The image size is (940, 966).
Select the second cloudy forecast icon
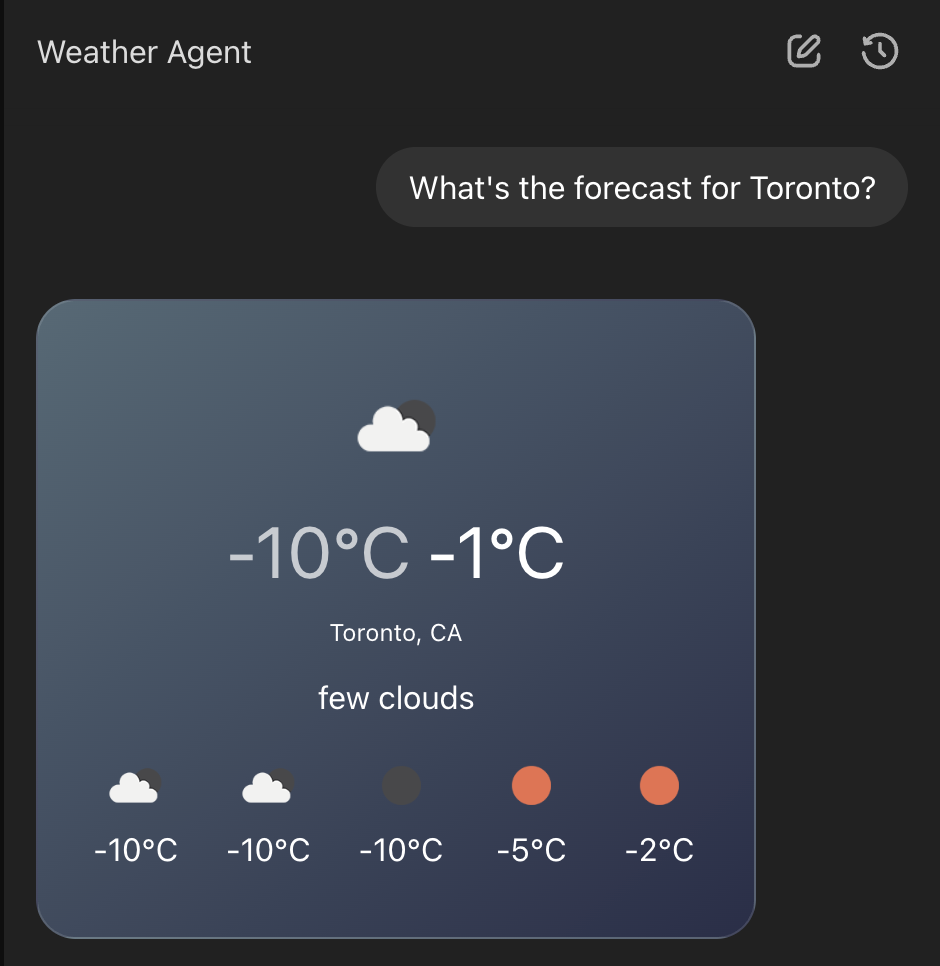(x=266, y=786)
